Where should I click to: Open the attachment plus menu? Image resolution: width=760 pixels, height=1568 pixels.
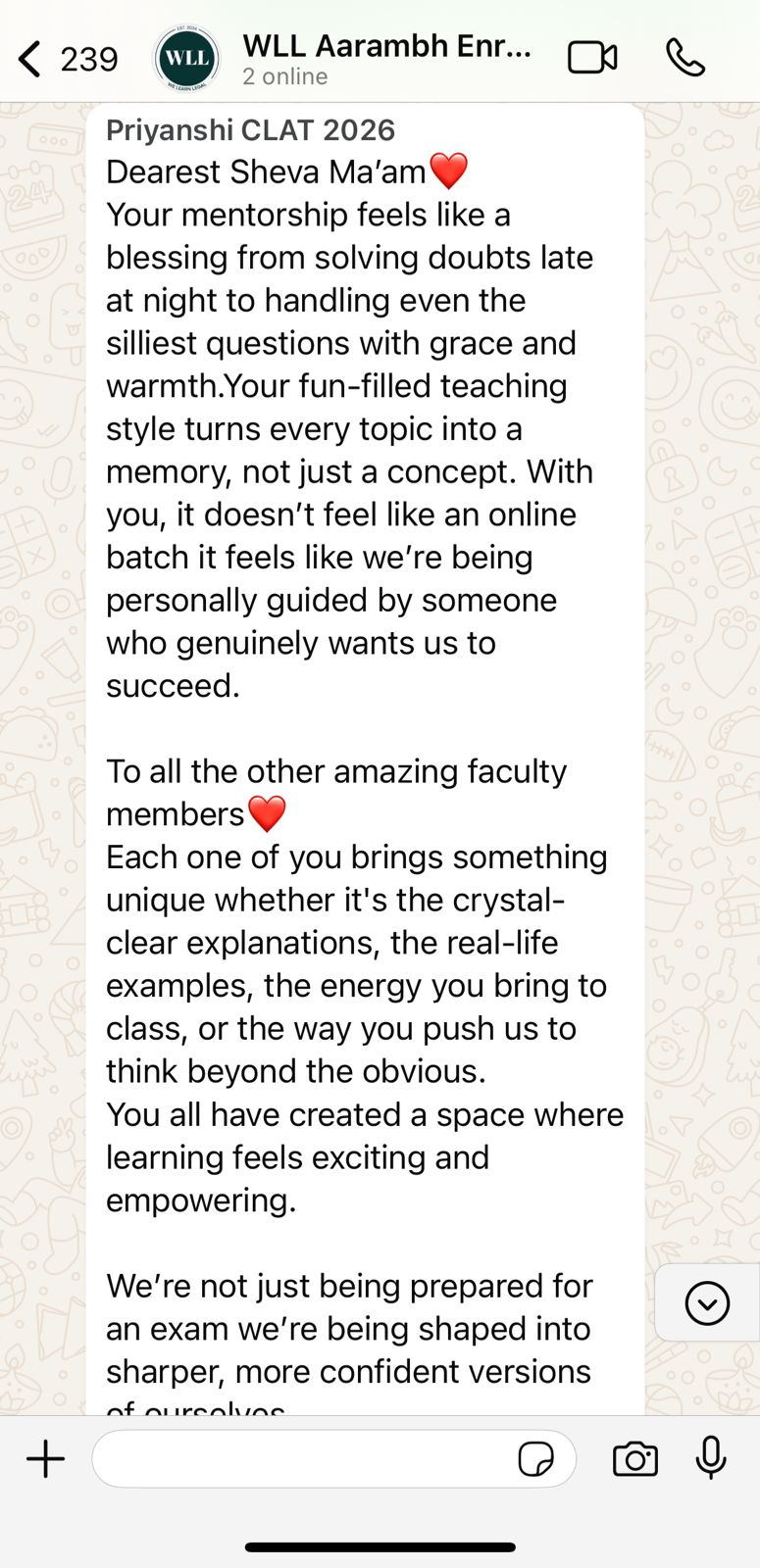coord(45,1459)
